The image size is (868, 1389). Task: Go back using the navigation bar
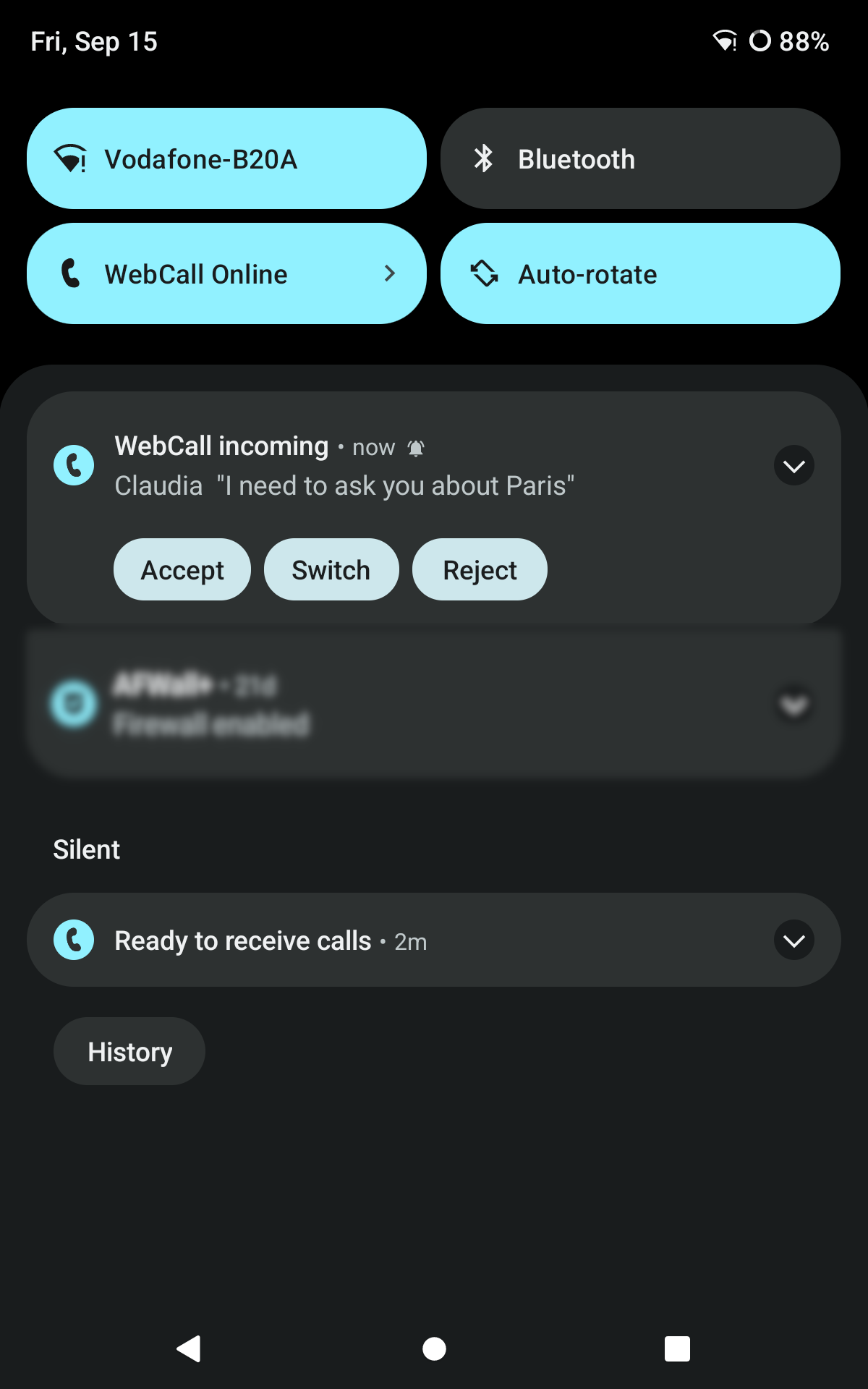pyautogui.click(x=190, y=1348)
